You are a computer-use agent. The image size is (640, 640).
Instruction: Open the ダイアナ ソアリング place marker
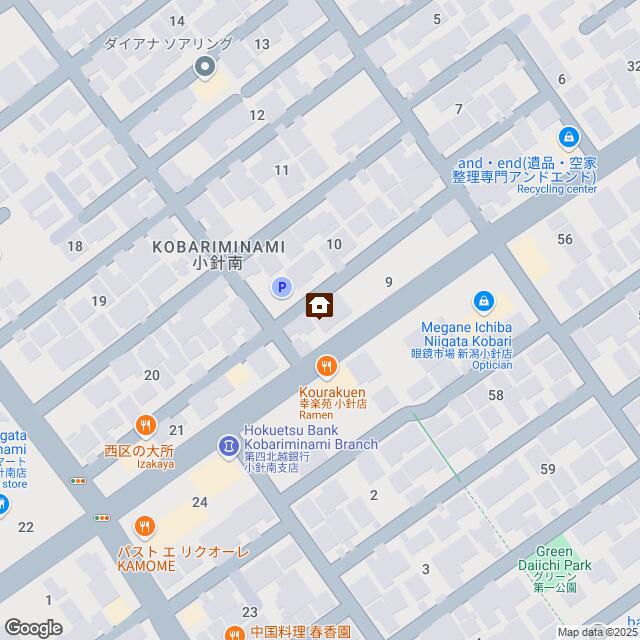point(205,68)
